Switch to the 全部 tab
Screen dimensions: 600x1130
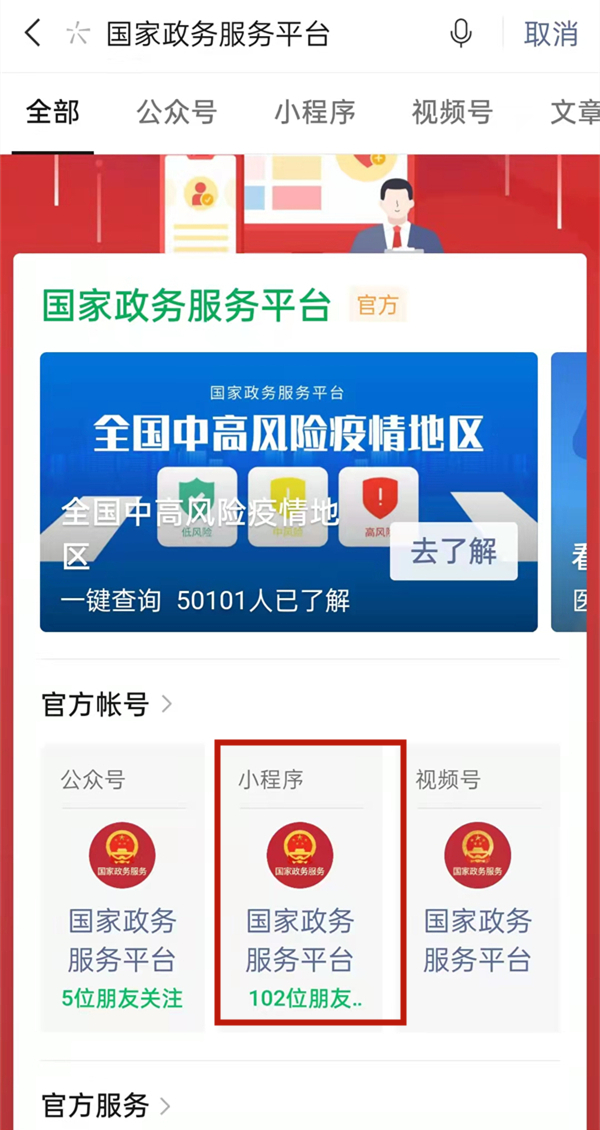point(52,112)
